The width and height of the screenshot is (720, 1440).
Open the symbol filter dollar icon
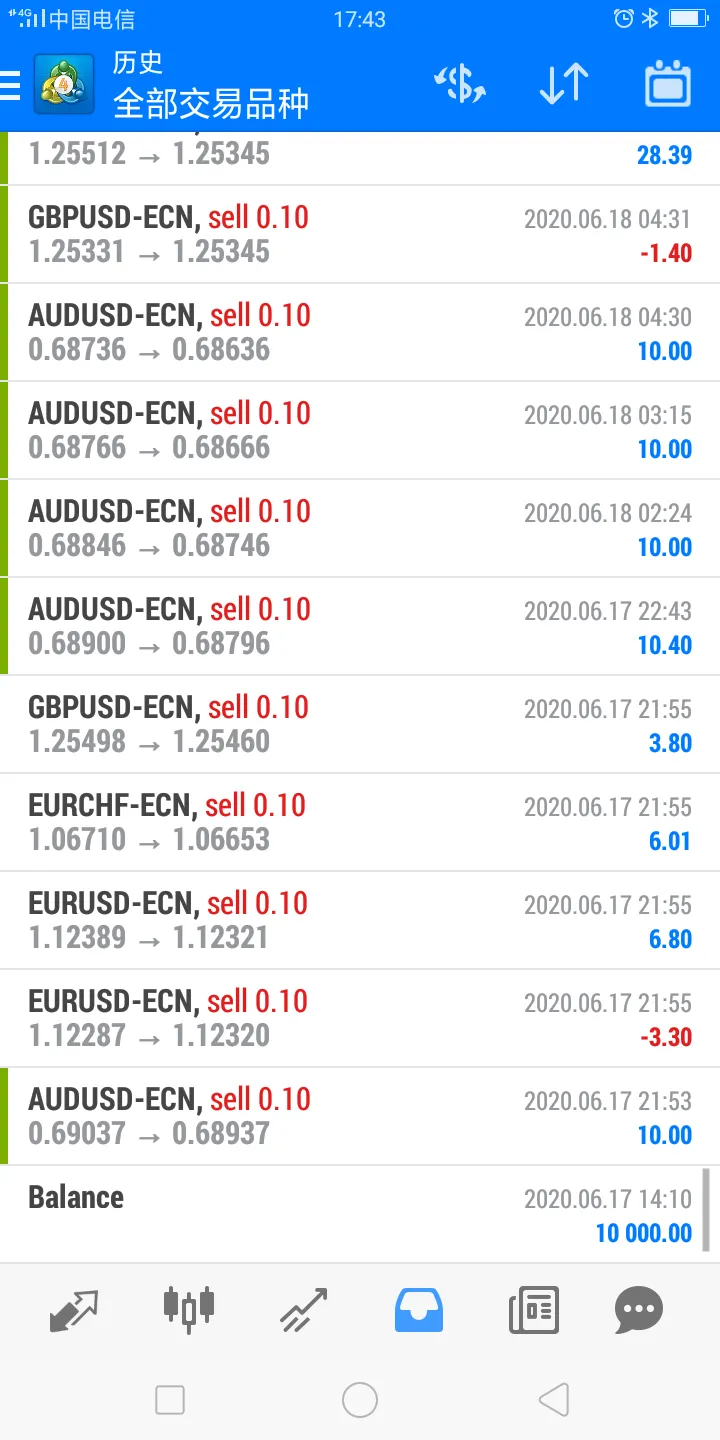coord(460,84)
